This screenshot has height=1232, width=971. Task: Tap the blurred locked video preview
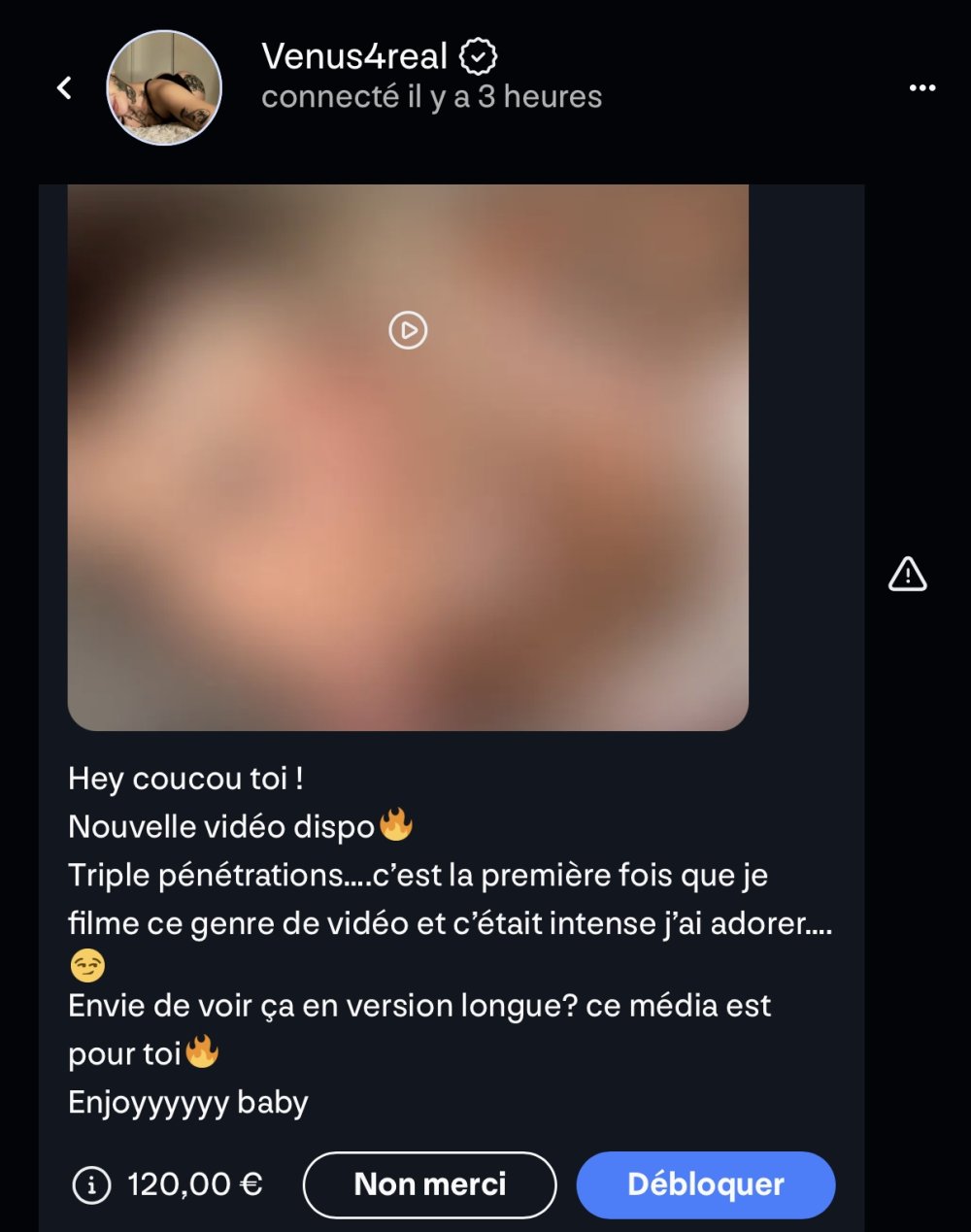[408, 456]
